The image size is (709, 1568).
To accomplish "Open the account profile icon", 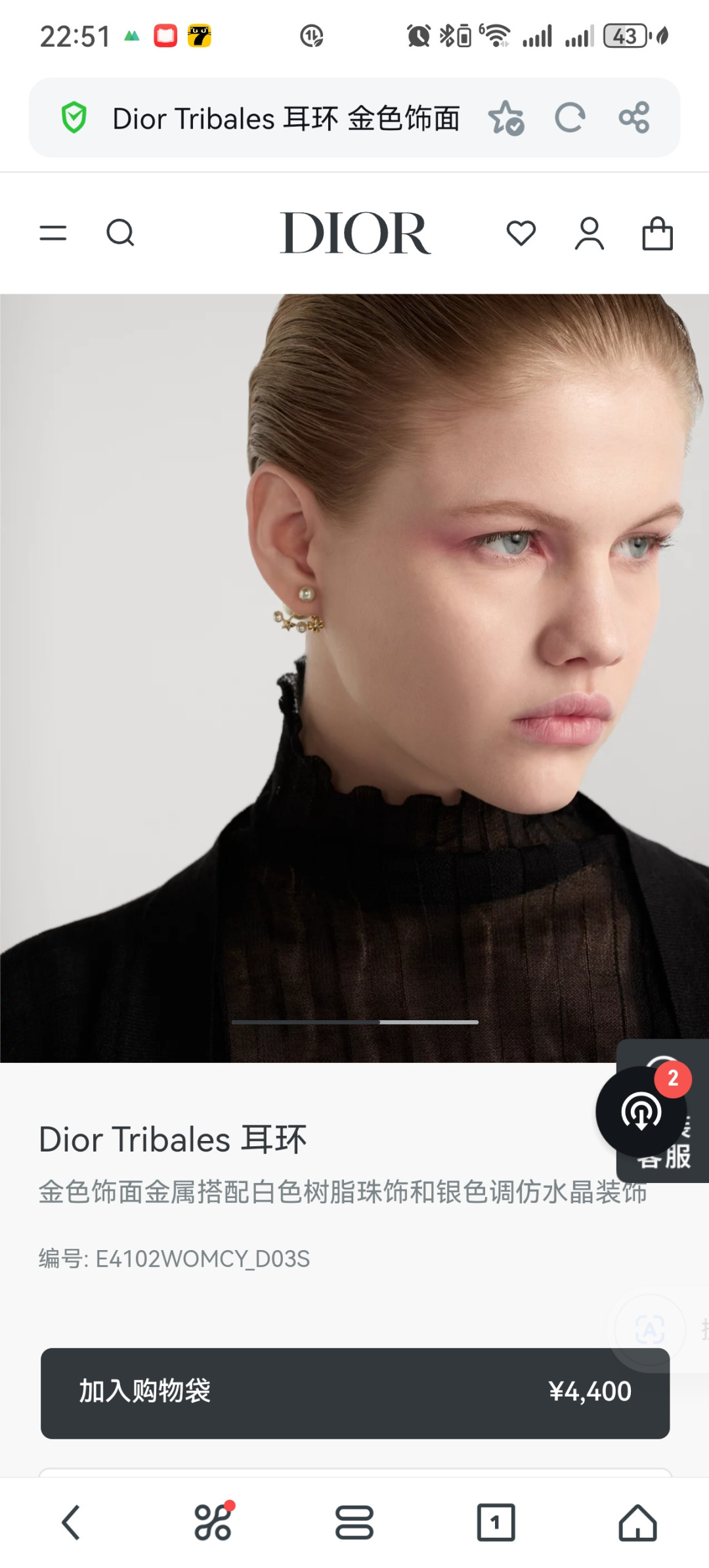I will (590, 233).
